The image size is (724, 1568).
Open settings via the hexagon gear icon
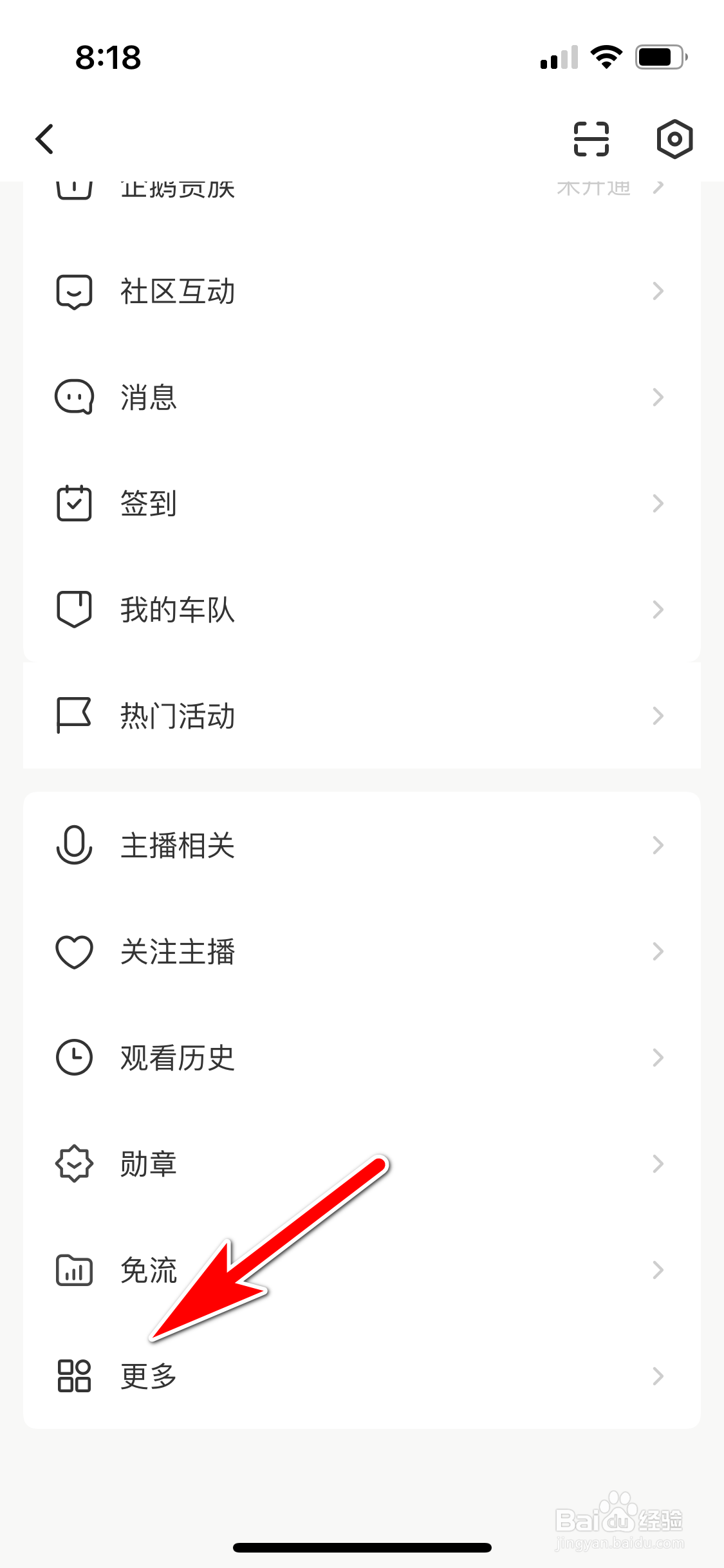[674, 139]
